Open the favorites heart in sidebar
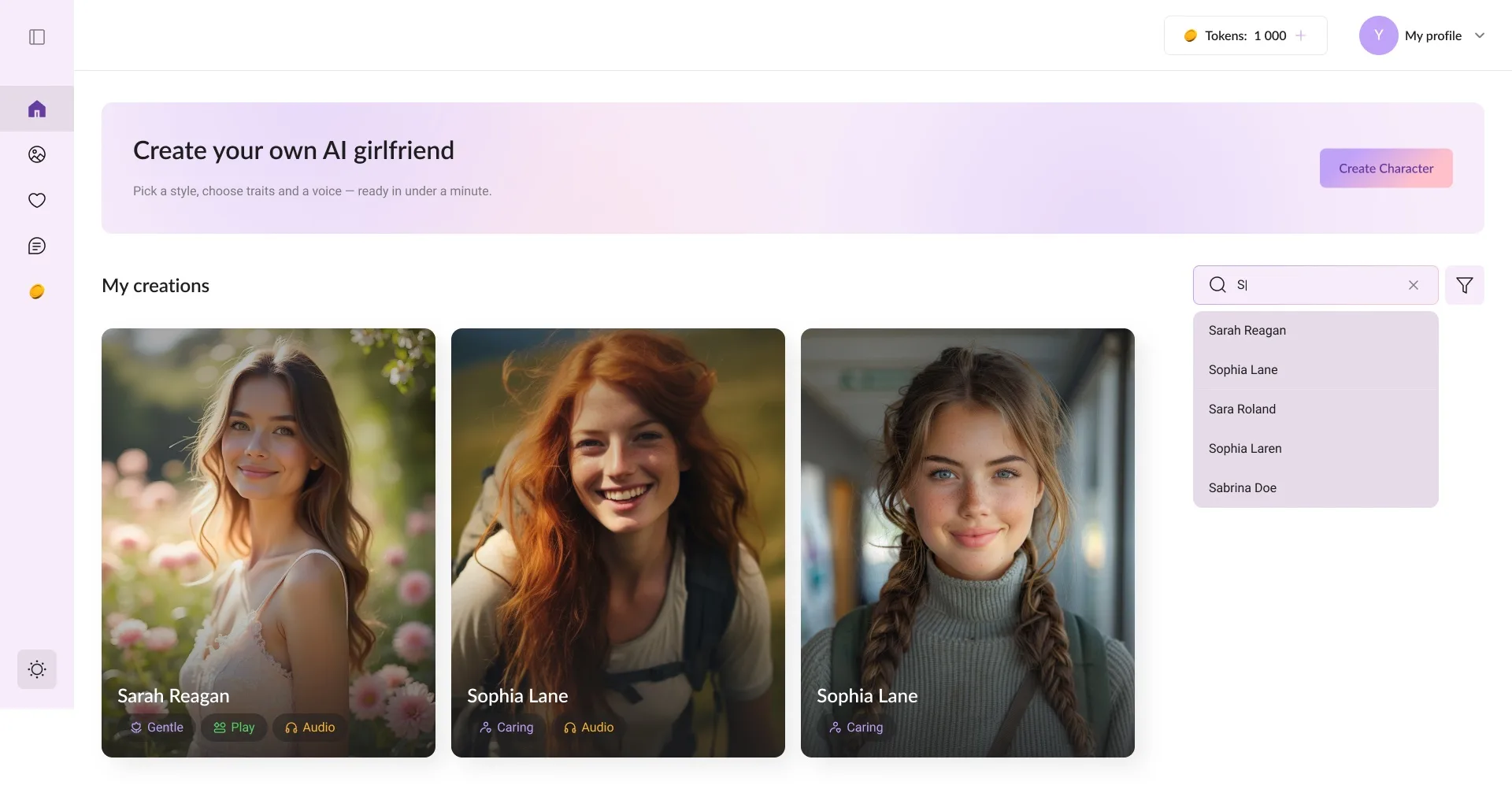 pyautogui.click(x=37, y=200)
